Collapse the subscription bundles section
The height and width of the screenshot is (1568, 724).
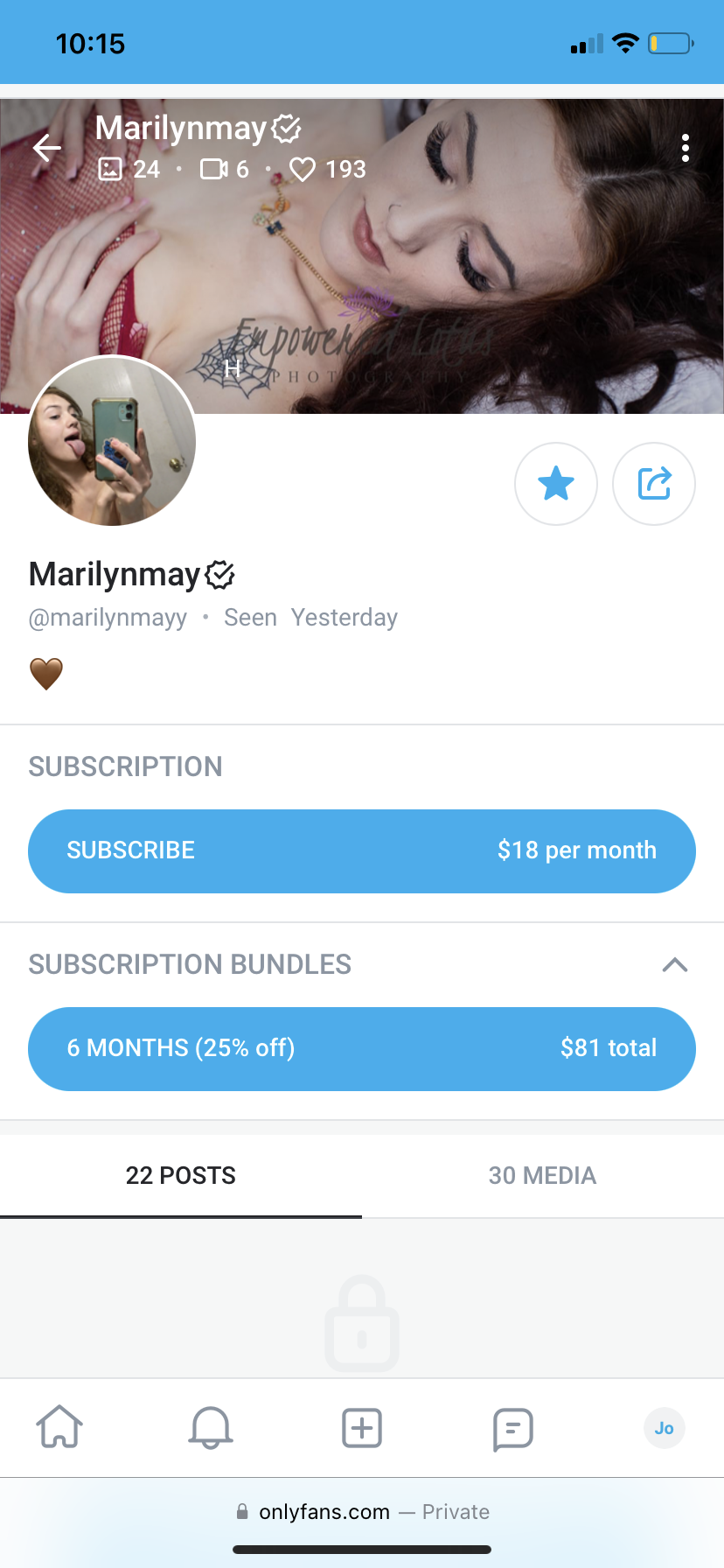coord(674,964)
